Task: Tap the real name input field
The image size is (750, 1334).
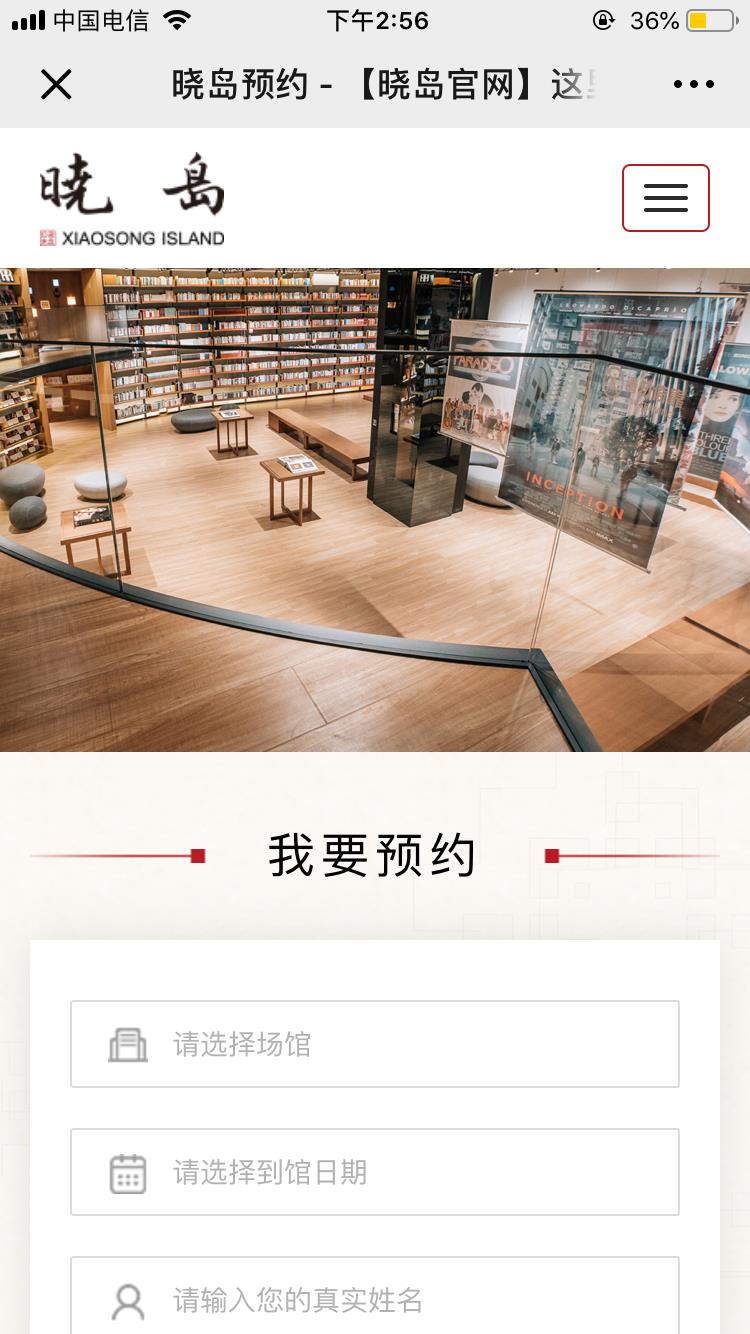Action: 375,1298
